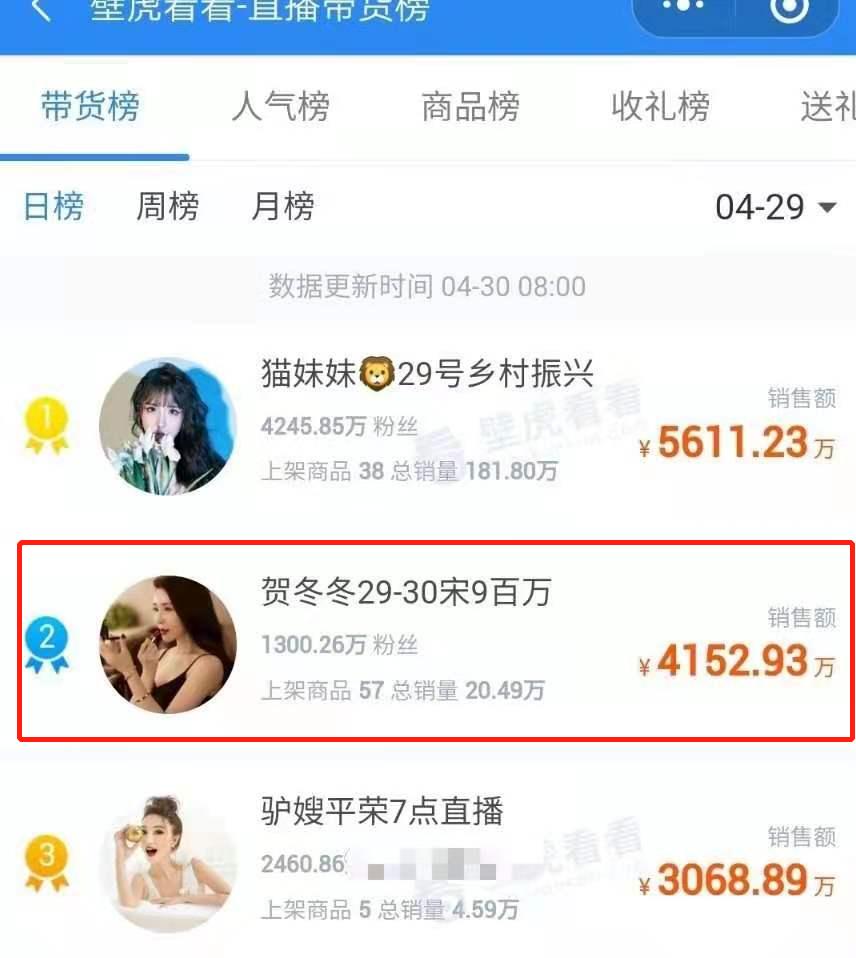This screenshot has height=958, width=856.
Task: Go back using the header arrow
Action: (42, 12)
